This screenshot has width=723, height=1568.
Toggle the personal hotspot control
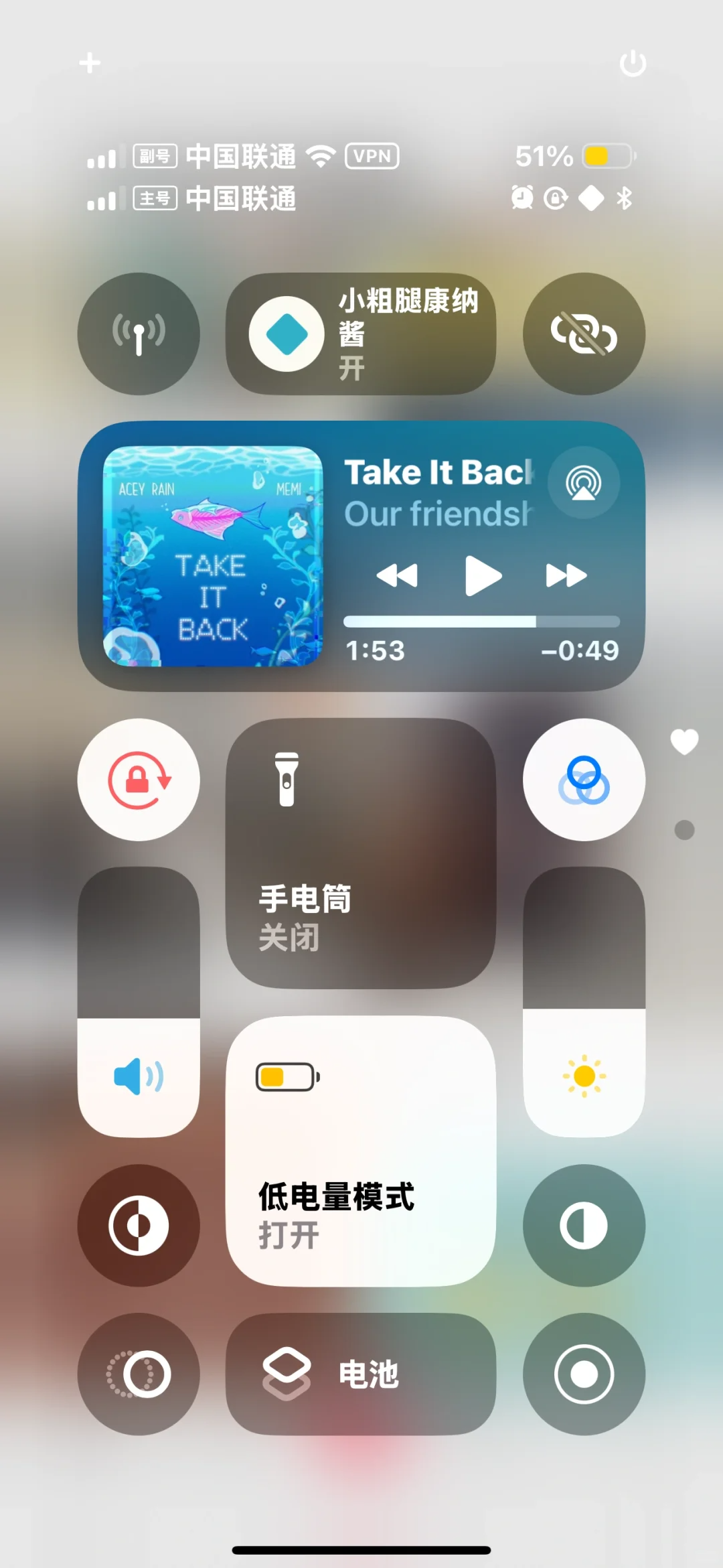coord(139,334)
